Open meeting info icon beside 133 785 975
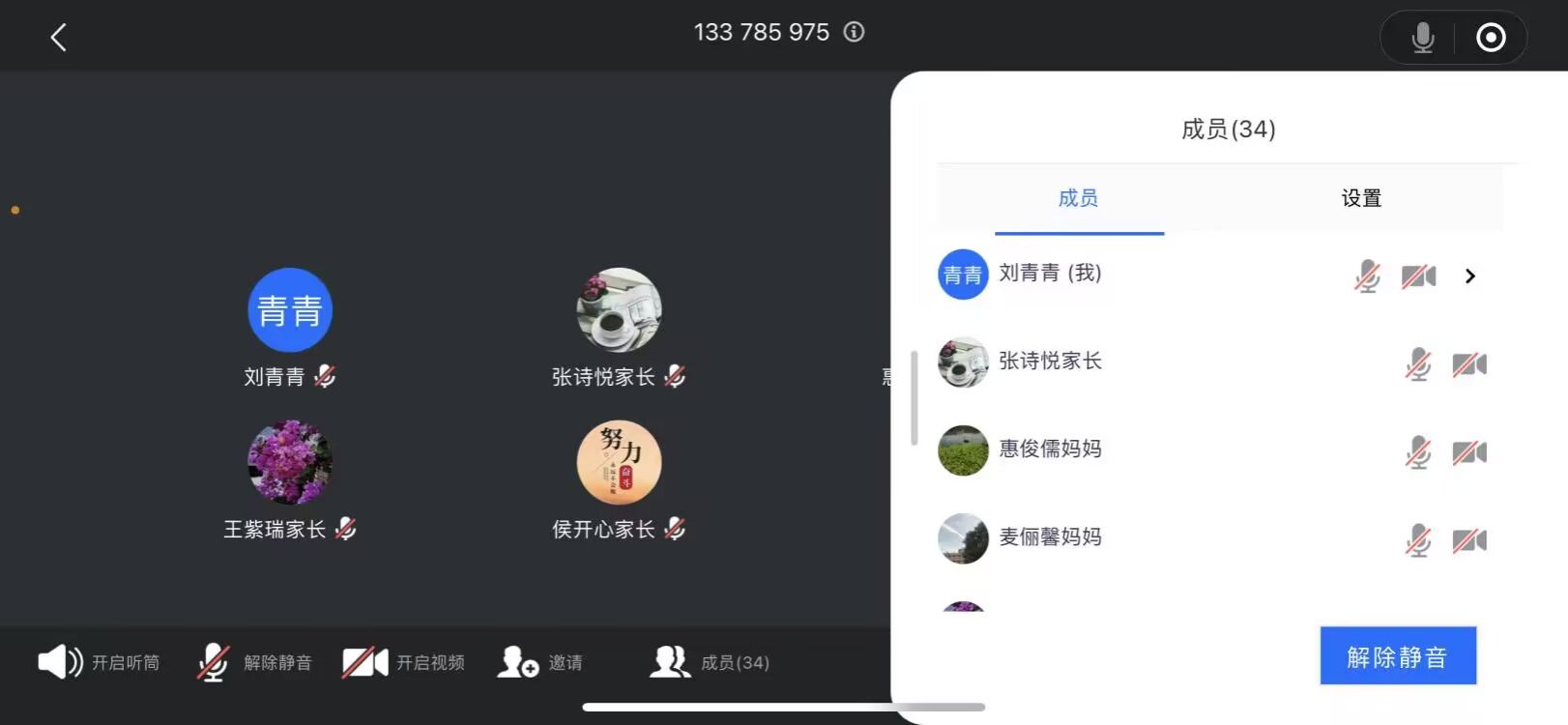Screen dimensions: 1568x725 tap(854, 32)
